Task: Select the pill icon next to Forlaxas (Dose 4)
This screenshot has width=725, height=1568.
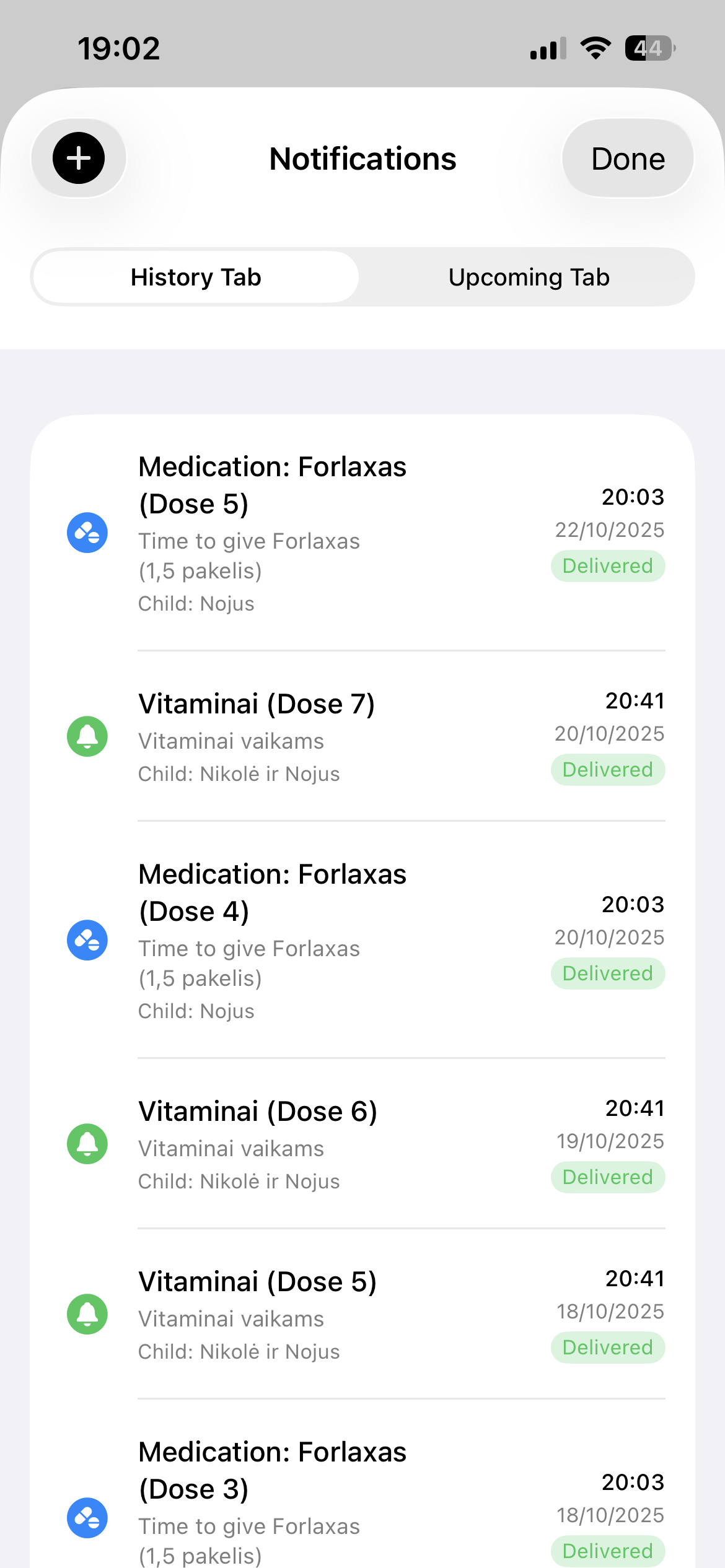Action: pos(87,939)
